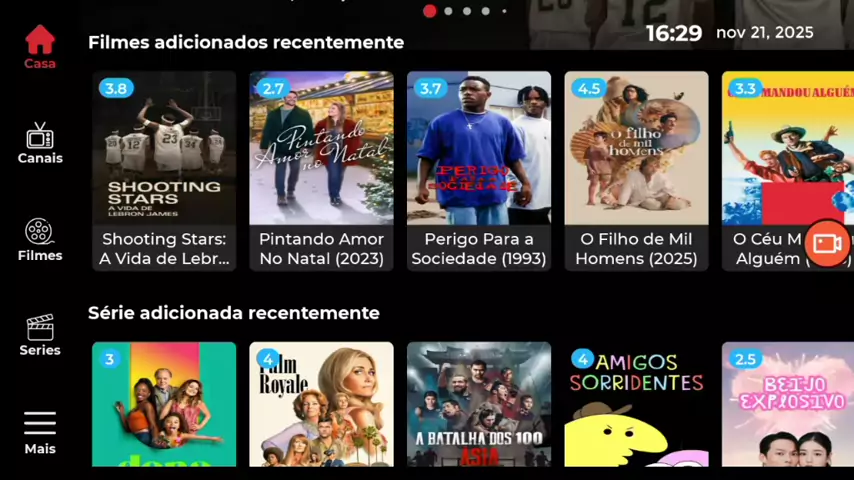Open the Series section

coord(40,335)
